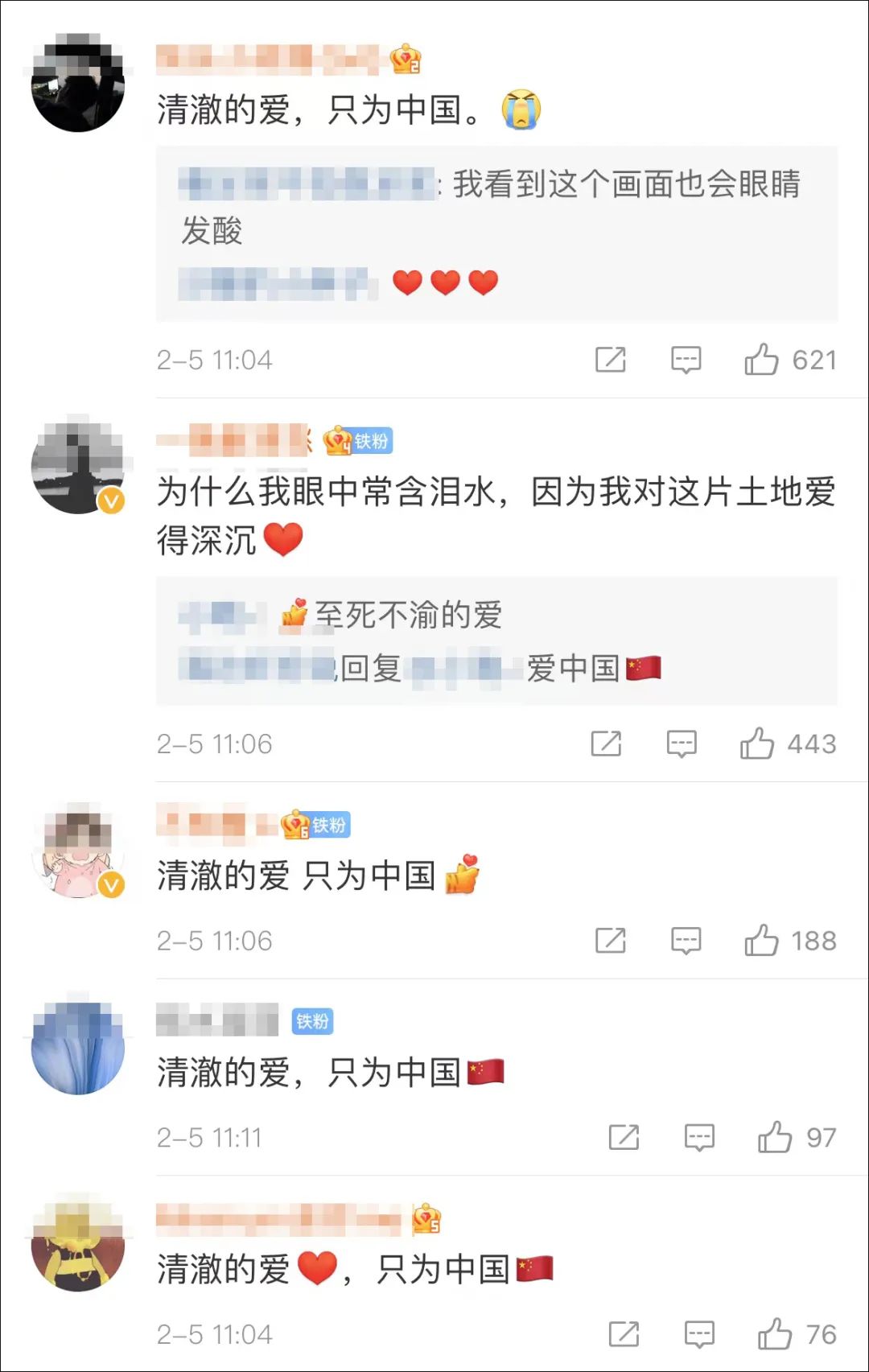Viewport: 869px width, 1372px height.
Task: Like the comment with 443 likes
Action: [x=756, y=744]
